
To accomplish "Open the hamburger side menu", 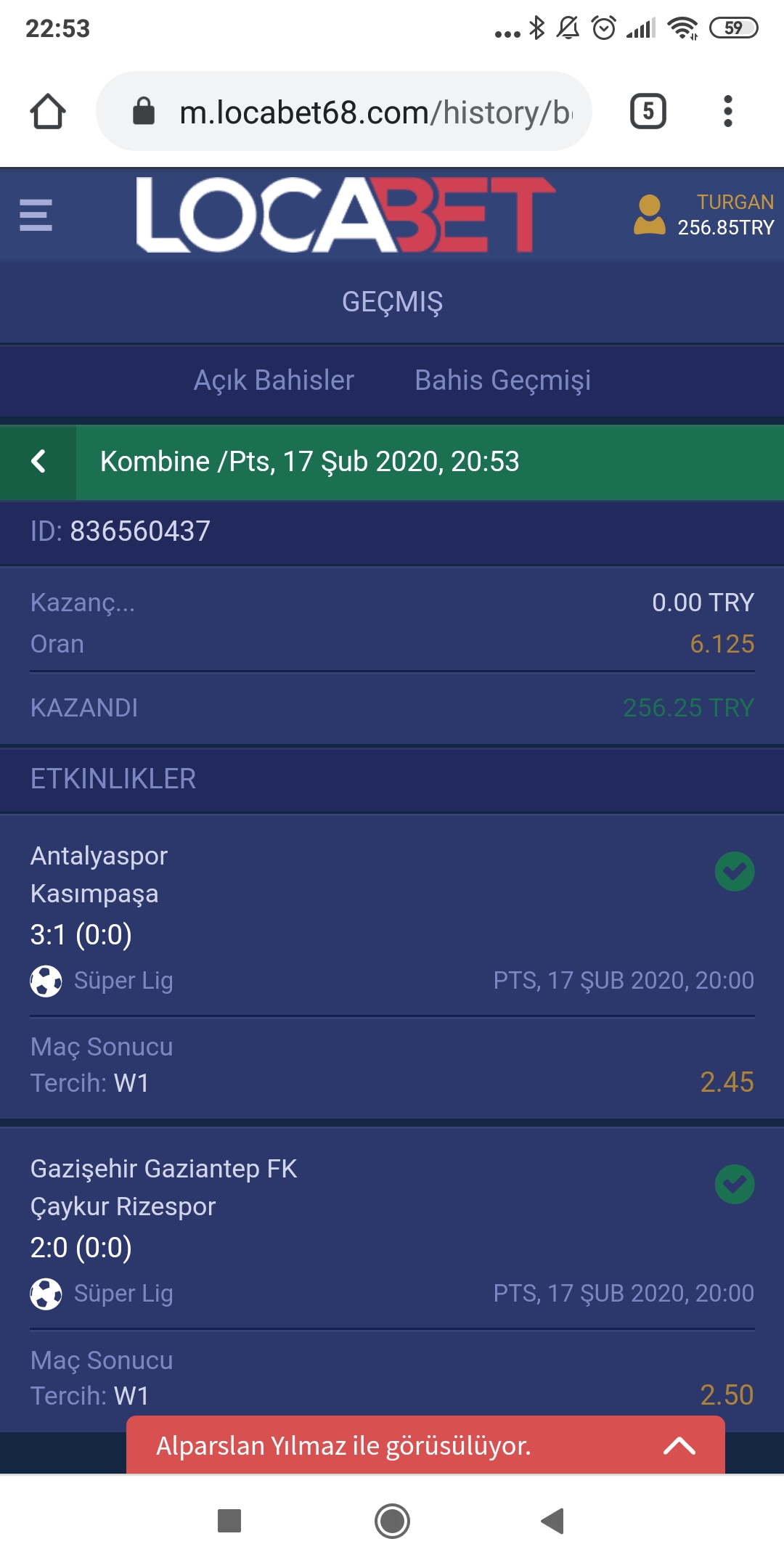I will coord(36,215).
